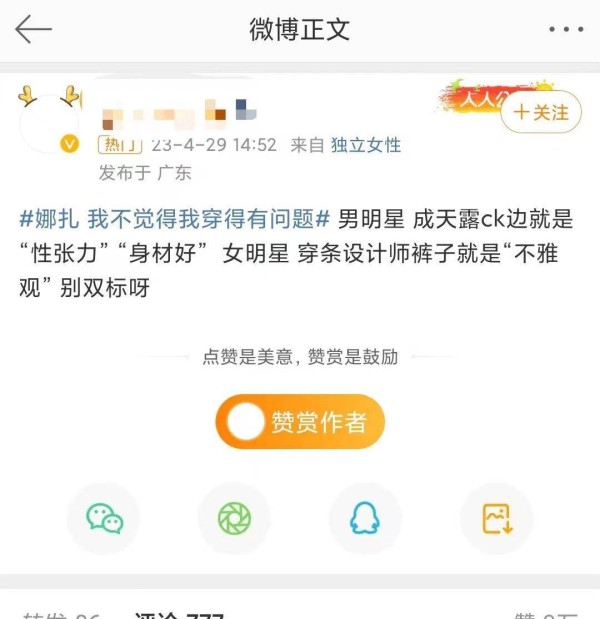Share to WeChat Moments
600x619 pixels.
click(235, 518)
